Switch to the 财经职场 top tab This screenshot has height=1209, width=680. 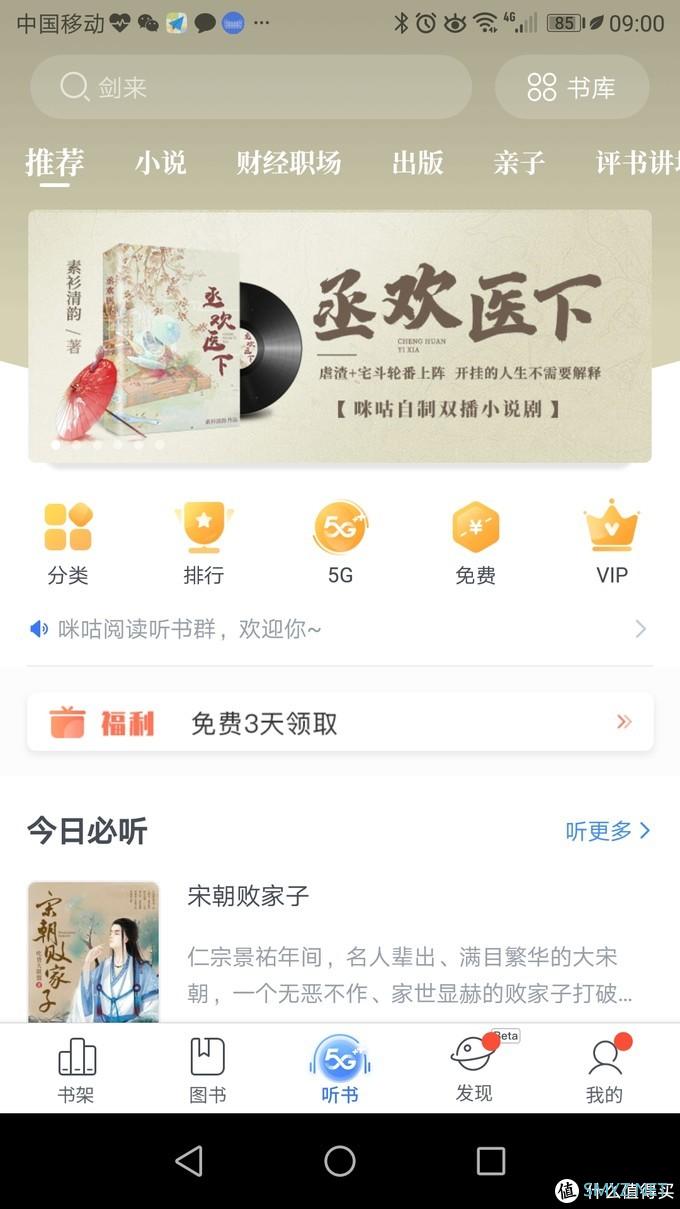289,162
